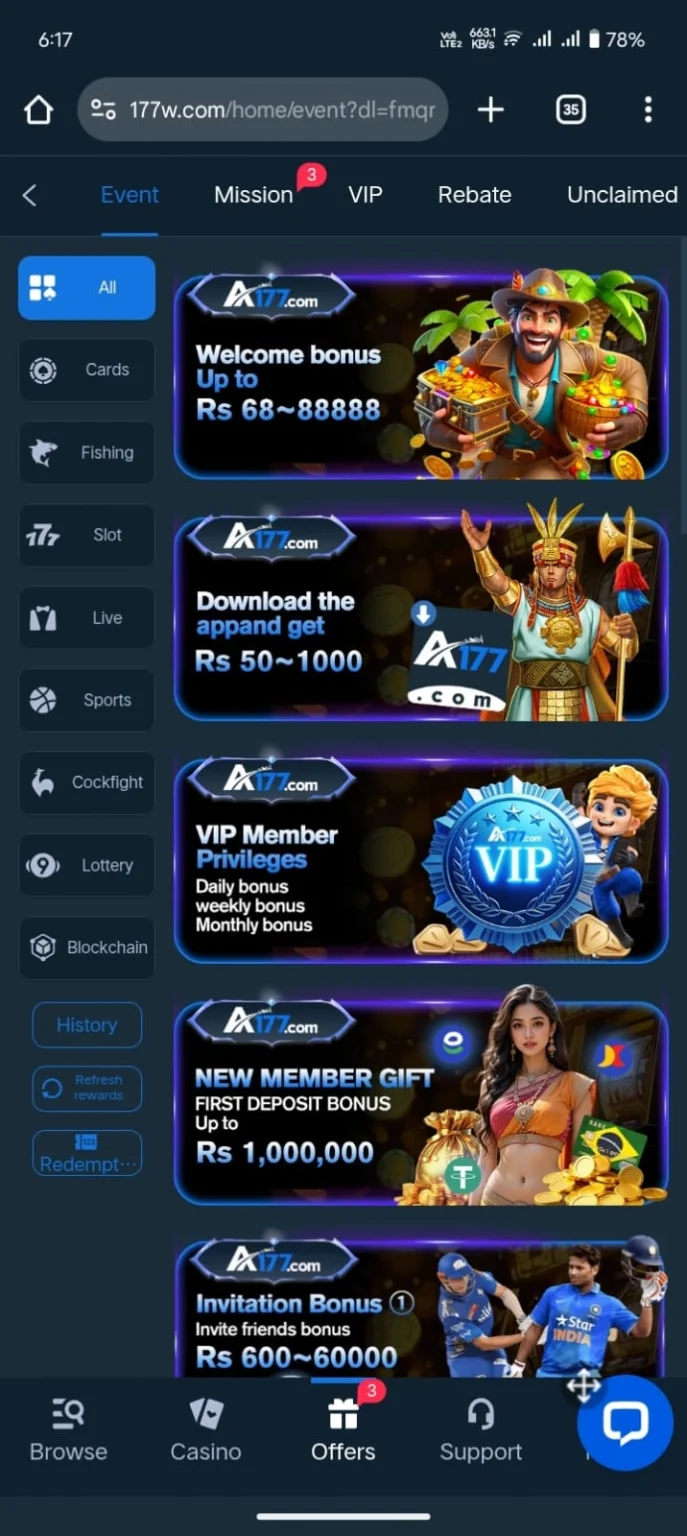
Task: Switch to the VIP tab
Action: click(365, 195)
